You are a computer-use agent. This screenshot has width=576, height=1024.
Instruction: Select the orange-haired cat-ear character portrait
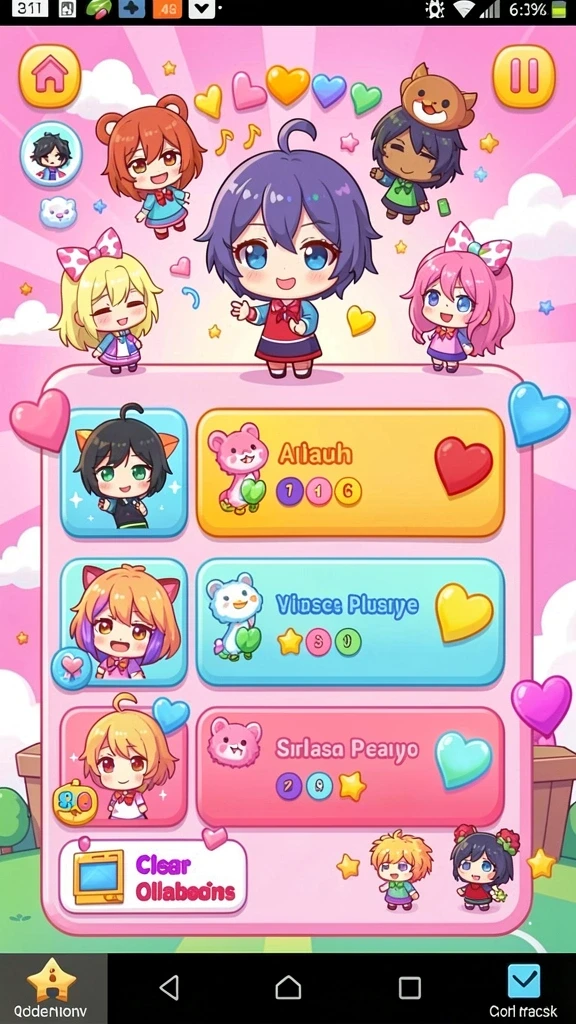tap(124, 622)
